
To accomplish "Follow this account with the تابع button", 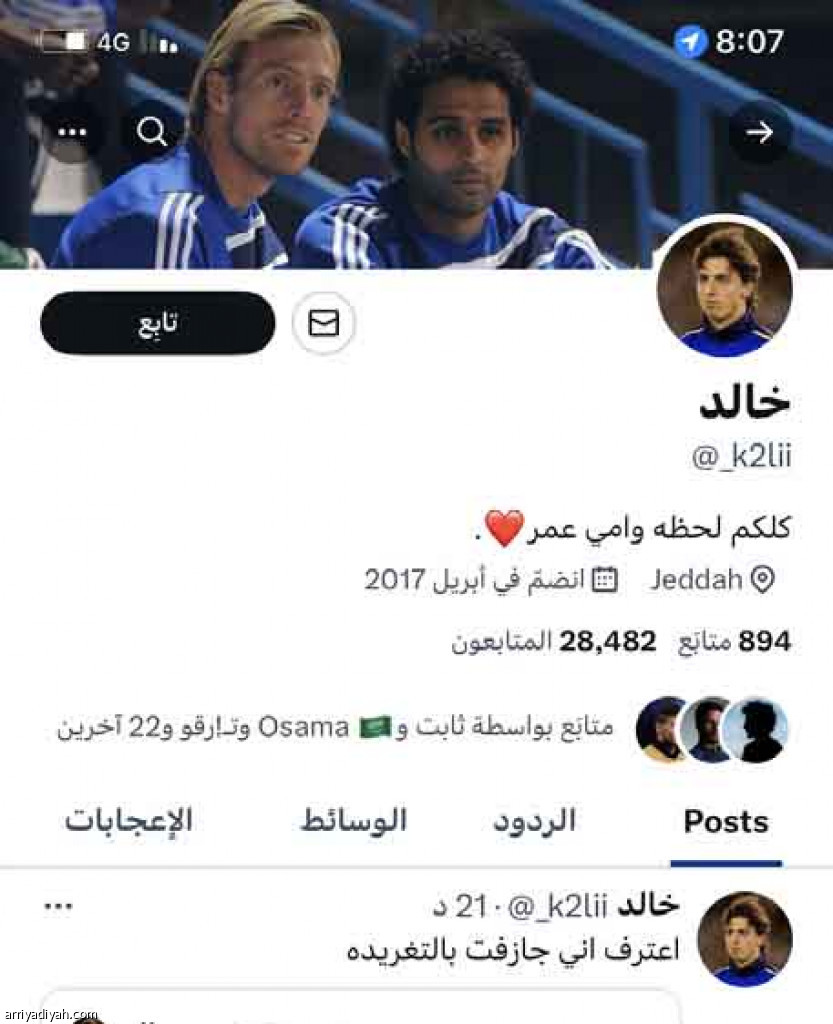I will [157, 323].
